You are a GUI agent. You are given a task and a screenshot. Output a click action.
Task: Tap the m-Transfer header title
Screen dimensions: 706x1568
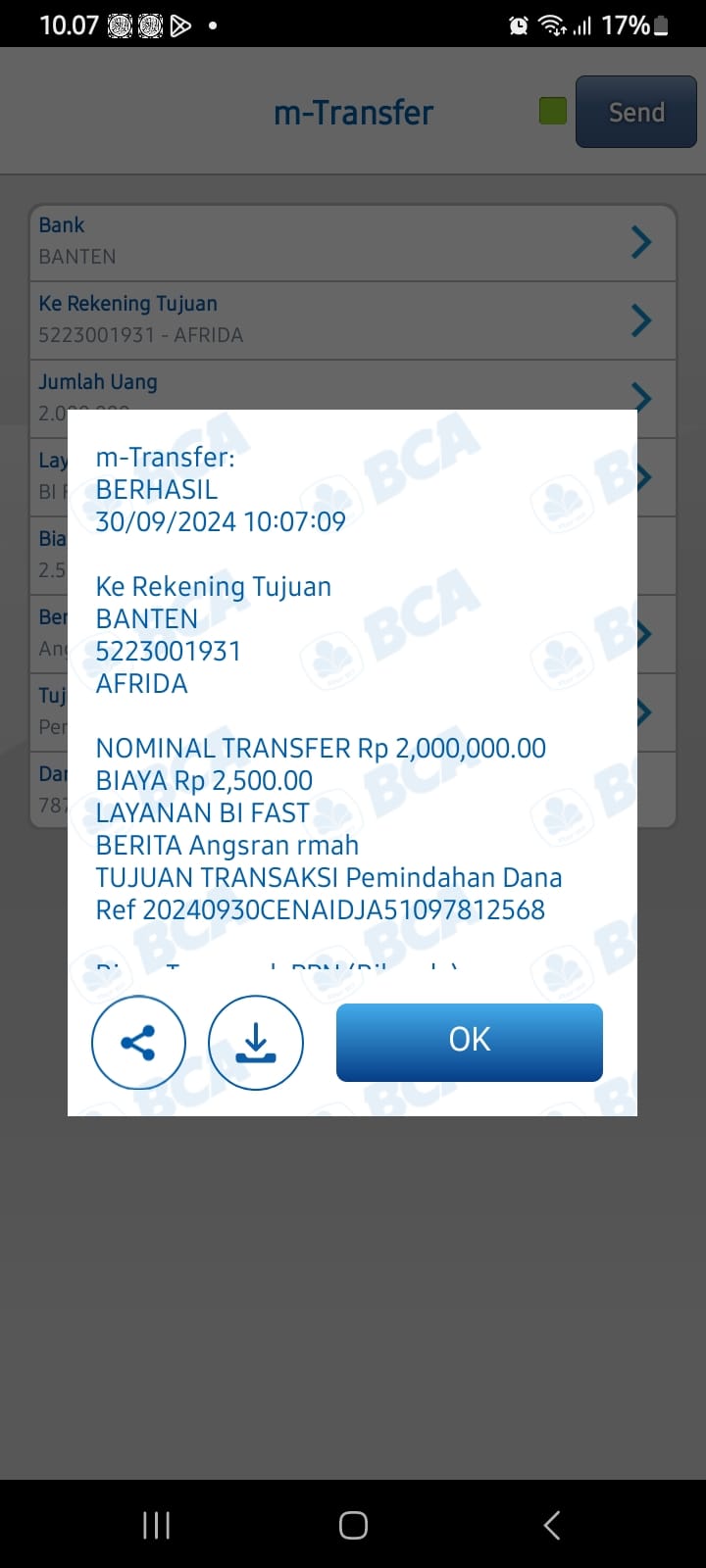353,112
